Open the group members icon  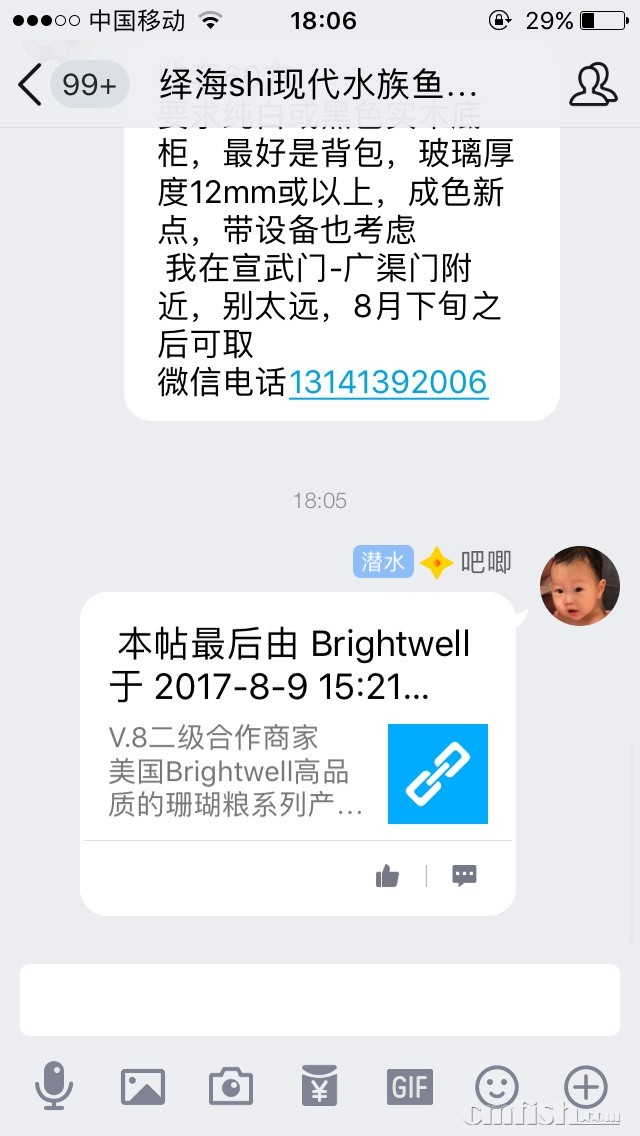593,84
